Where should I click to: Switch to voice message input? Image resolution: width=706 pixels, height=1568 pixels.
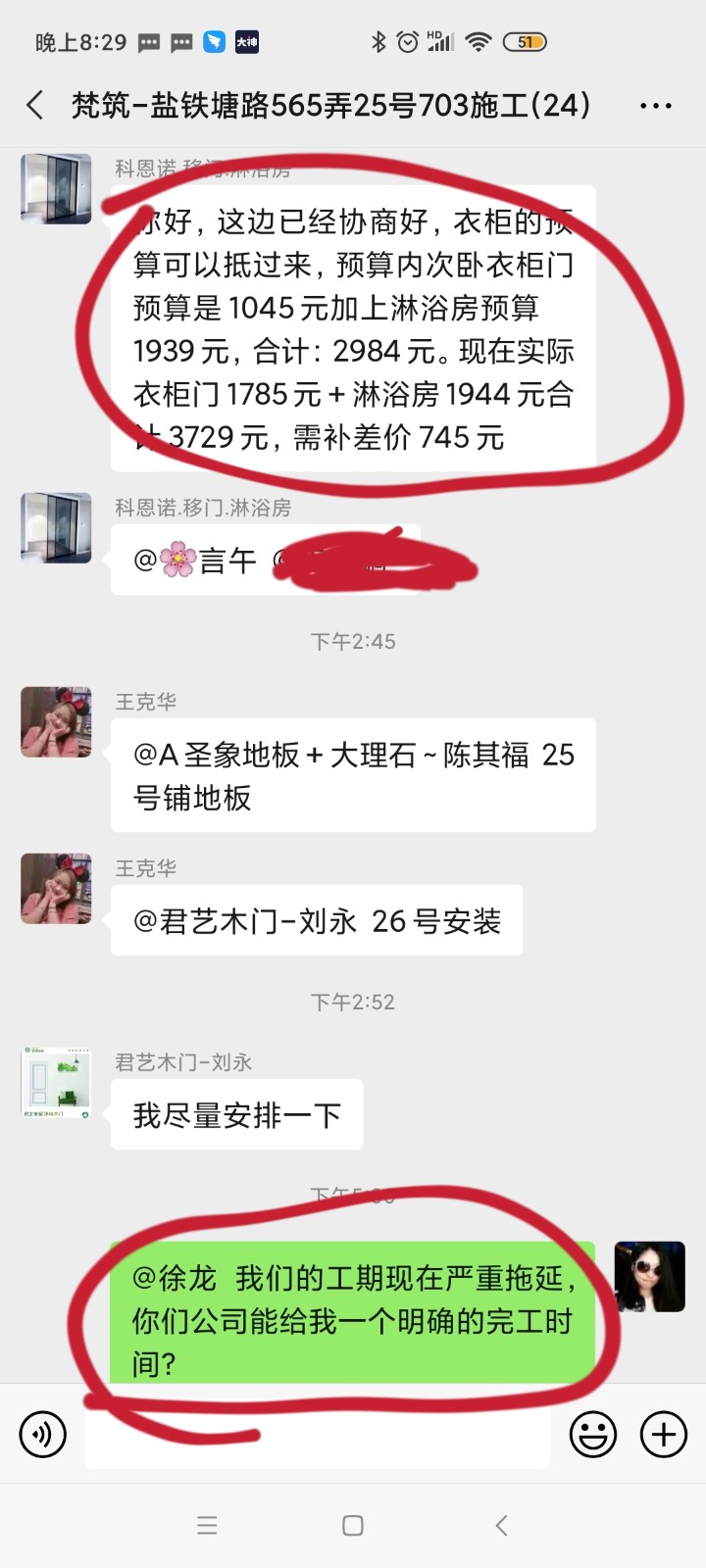tap(43, 1435)
